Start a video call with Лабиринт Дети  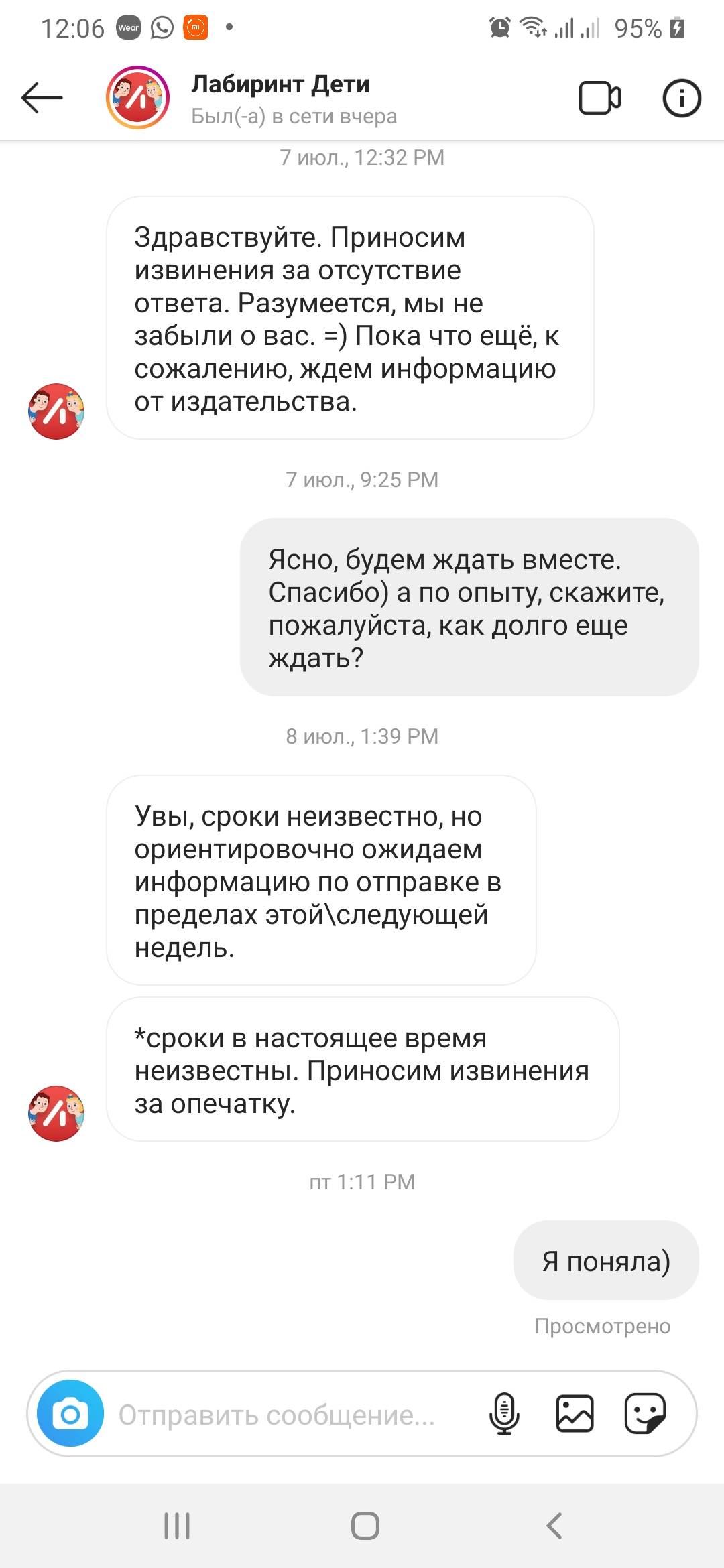tap(599, 99)
